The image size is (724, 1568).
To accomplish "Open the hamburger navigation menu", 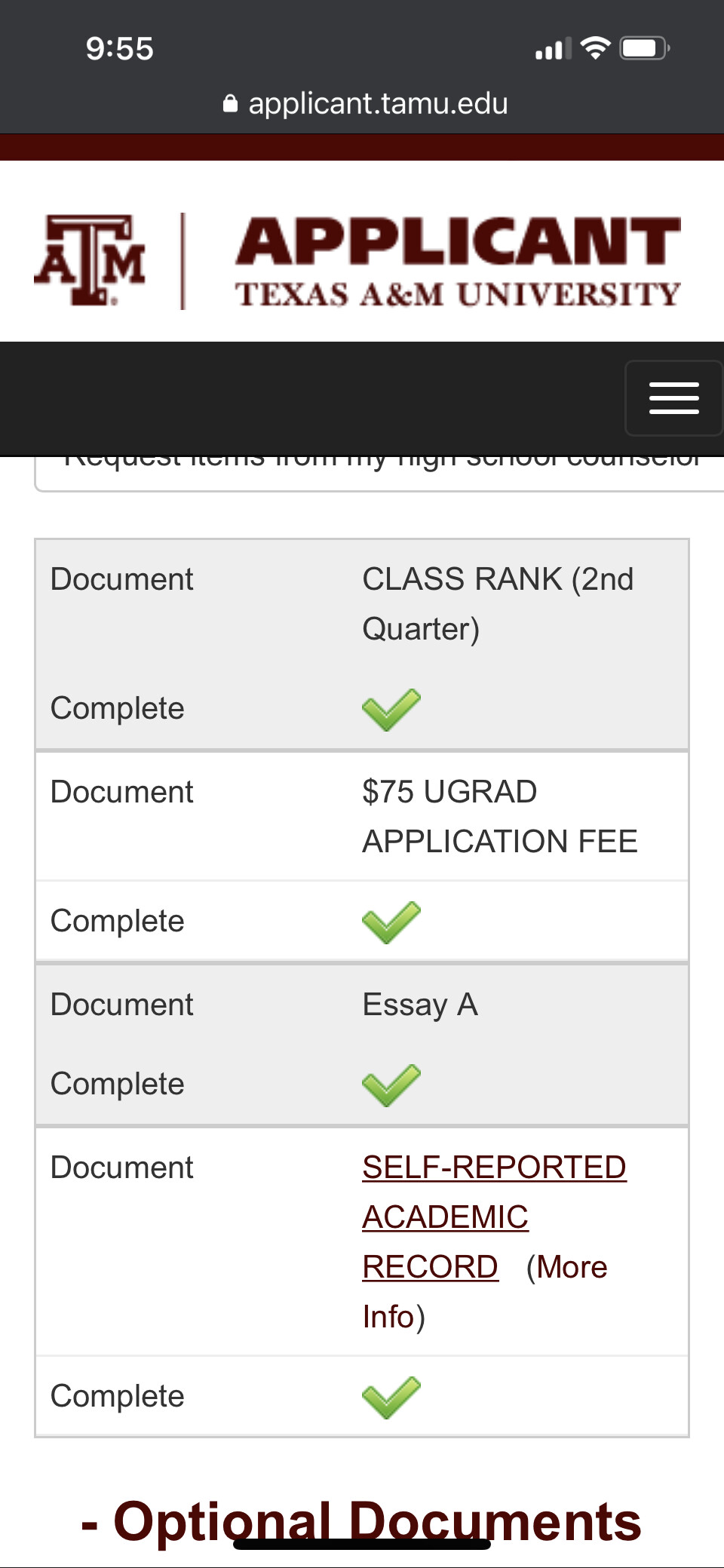I will 673,398.
